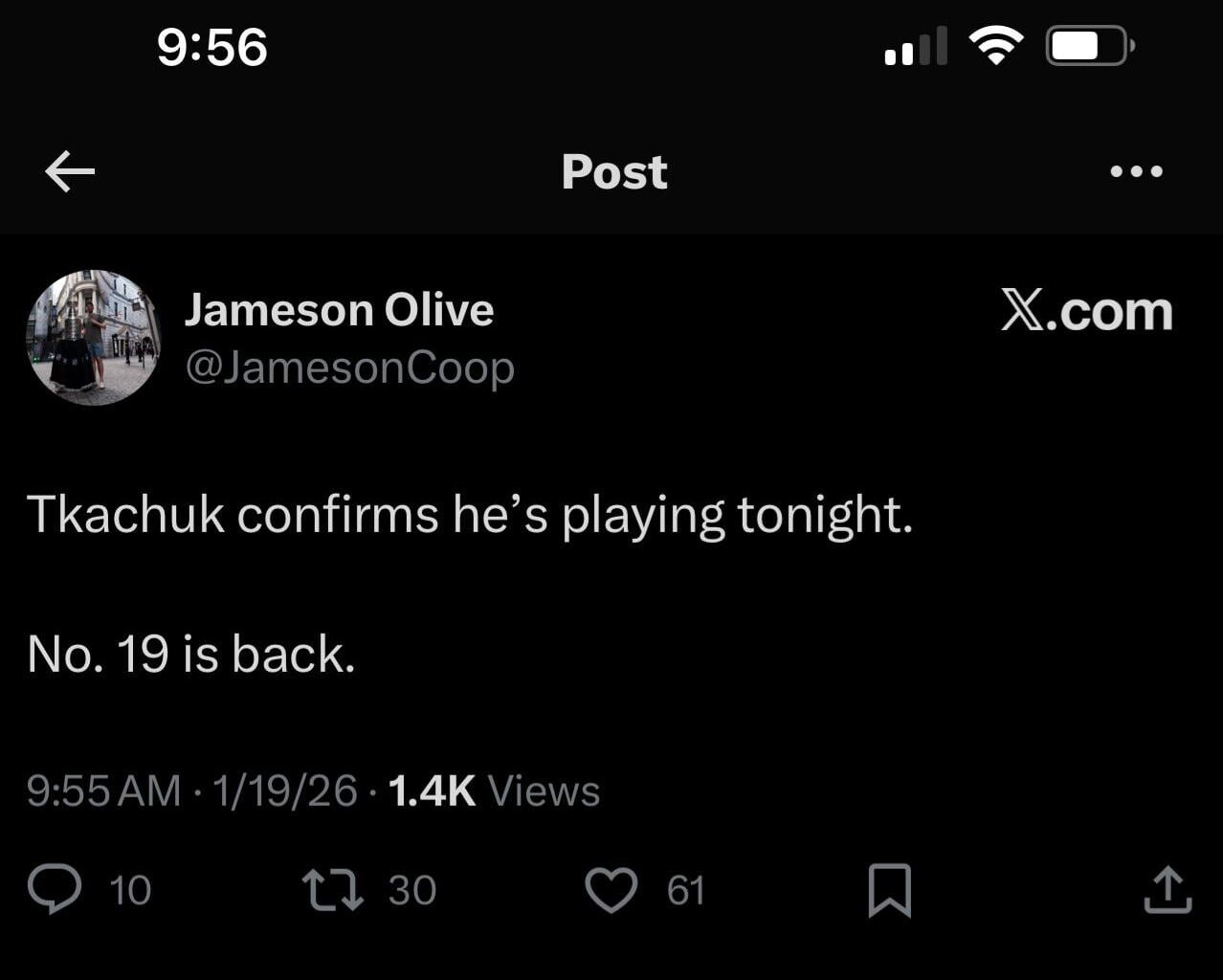Bookmark this post
1223x980 pixels.
[x=889, y=889]
